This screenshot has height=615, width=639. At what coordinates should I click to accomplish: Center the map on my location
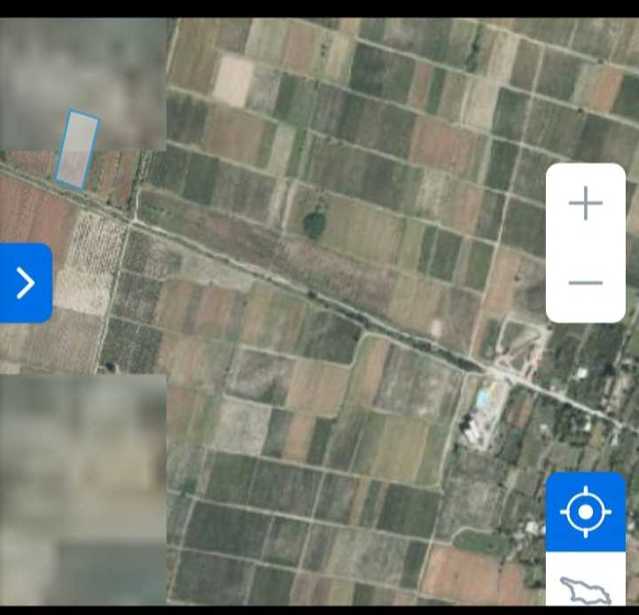pyautogui.click(x=585, y=513)
